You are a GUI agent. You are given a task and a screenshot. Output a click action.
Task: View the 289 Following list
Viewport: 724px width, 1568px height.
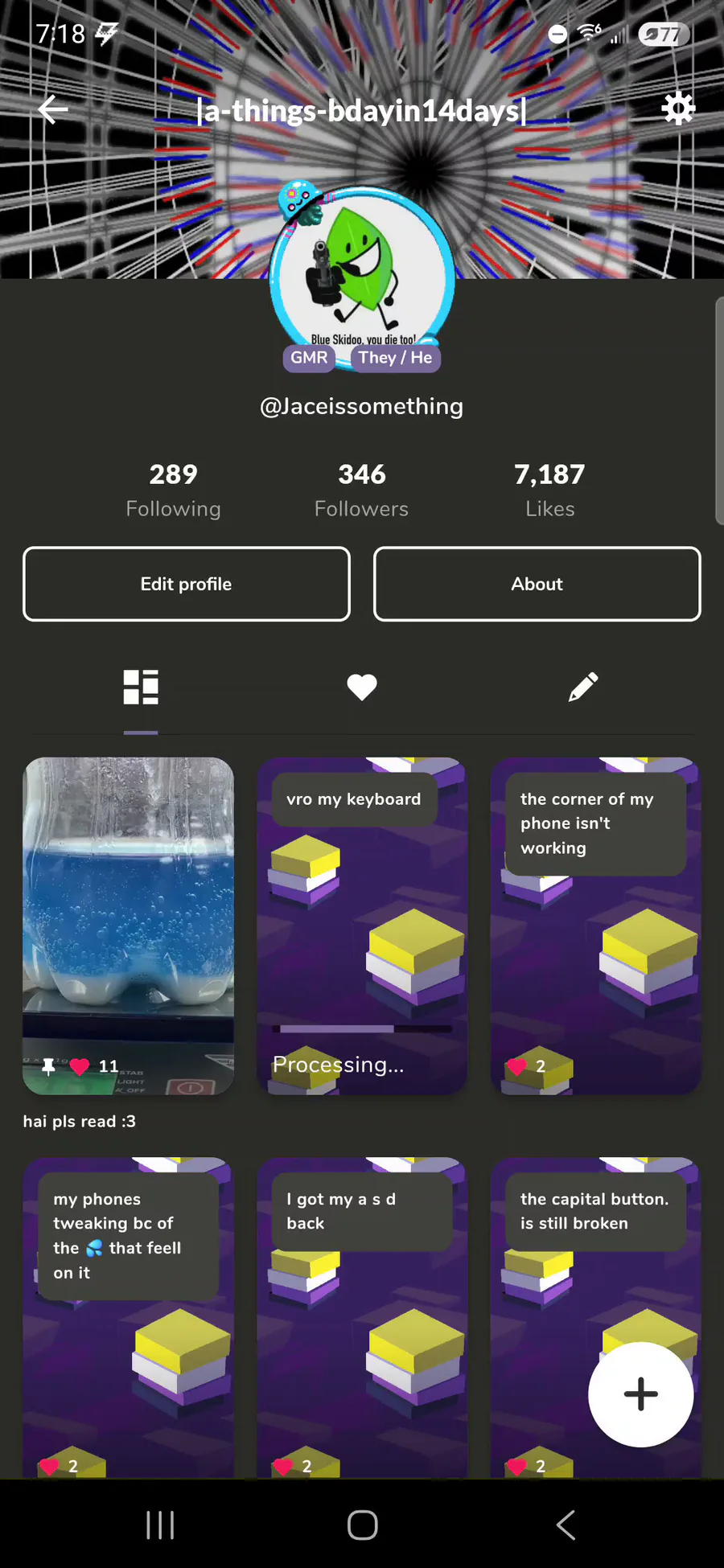point(173,491)
